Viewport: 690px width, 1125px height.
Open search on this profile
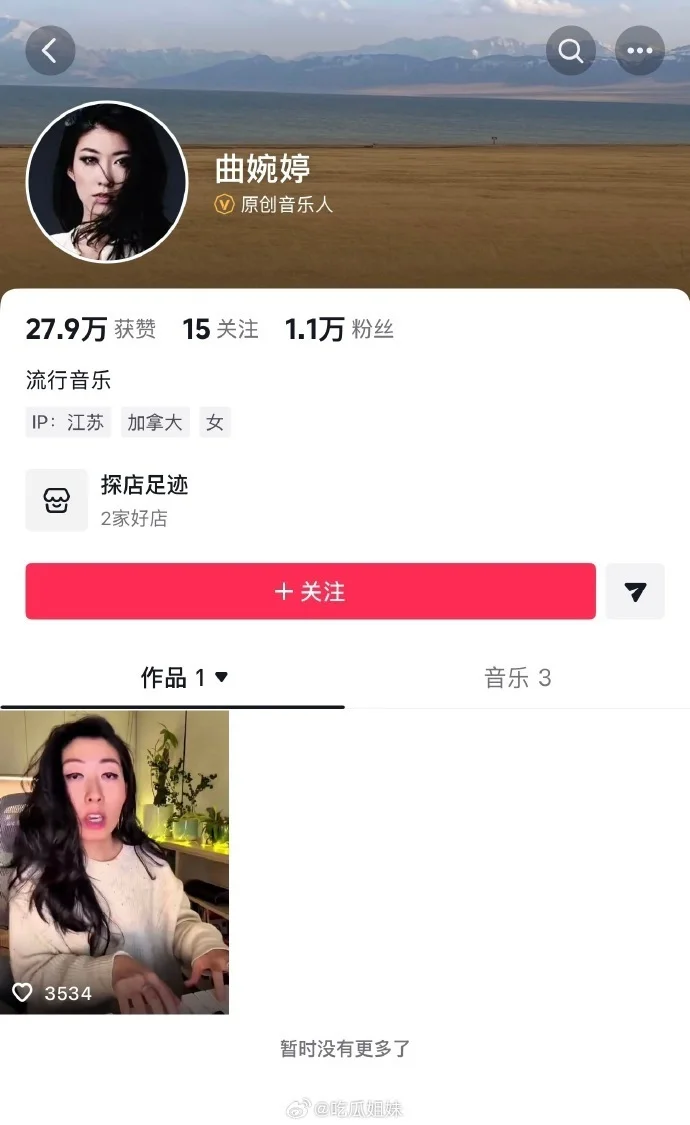coord(571,51)
